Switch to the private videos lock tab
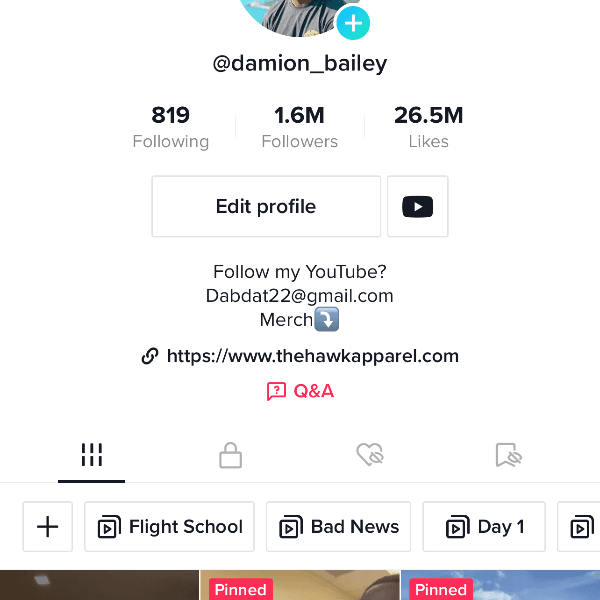Image resolution: width=600 pixels, height=600 pixels. click(231, 456)
